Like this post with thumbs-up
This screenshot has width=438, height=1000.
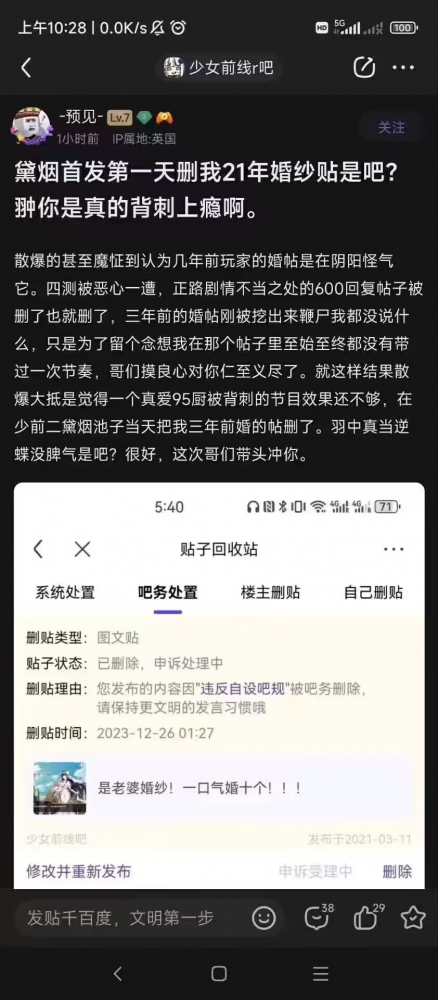click(368, 917)
